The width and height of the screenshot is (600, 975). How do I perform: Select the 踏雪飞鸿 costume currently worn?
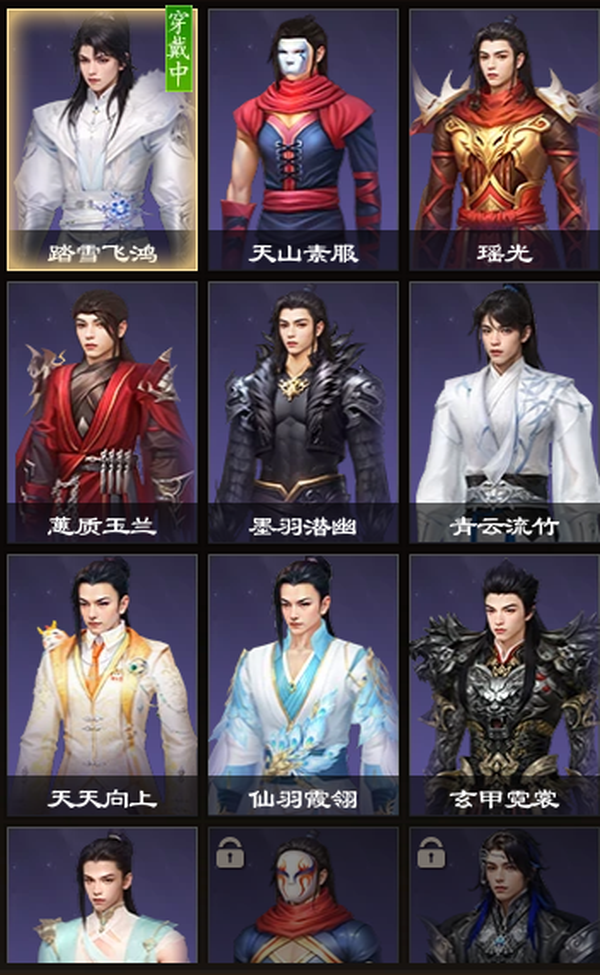[x=103, y=139]
